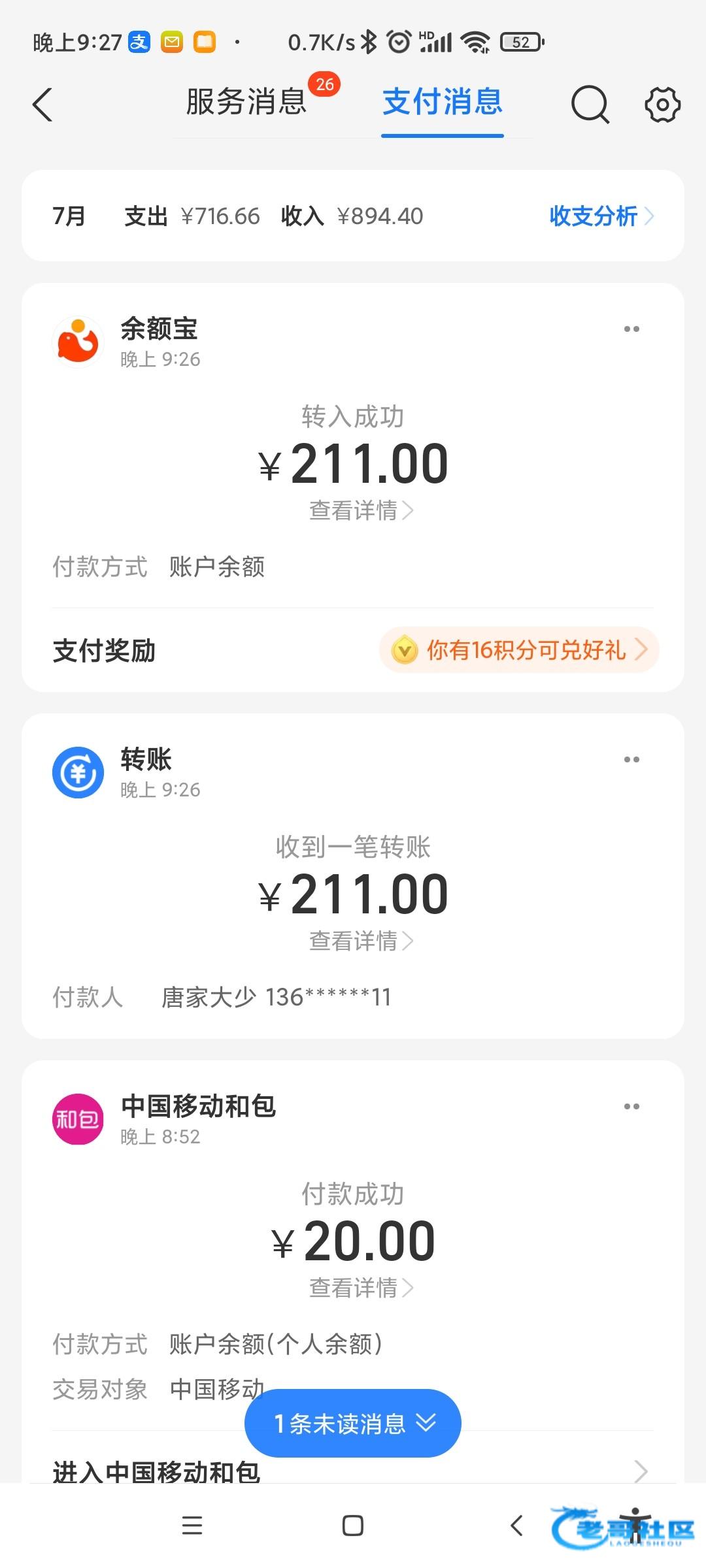The height and width of the screenshot is (1568, 706).
Task: Open the search icon
Action: pyautogui.click(x=590, y=105)
